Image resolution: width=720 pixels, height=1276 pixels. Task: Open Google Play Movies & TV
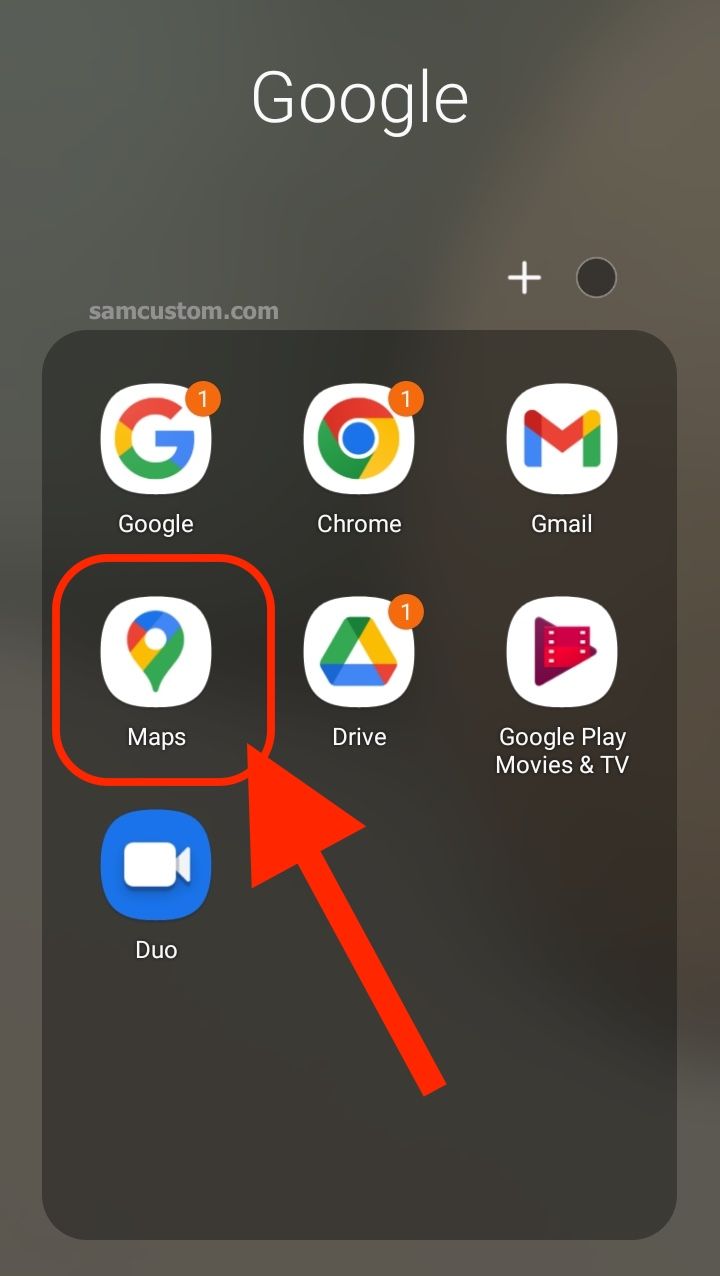[561, 652]
